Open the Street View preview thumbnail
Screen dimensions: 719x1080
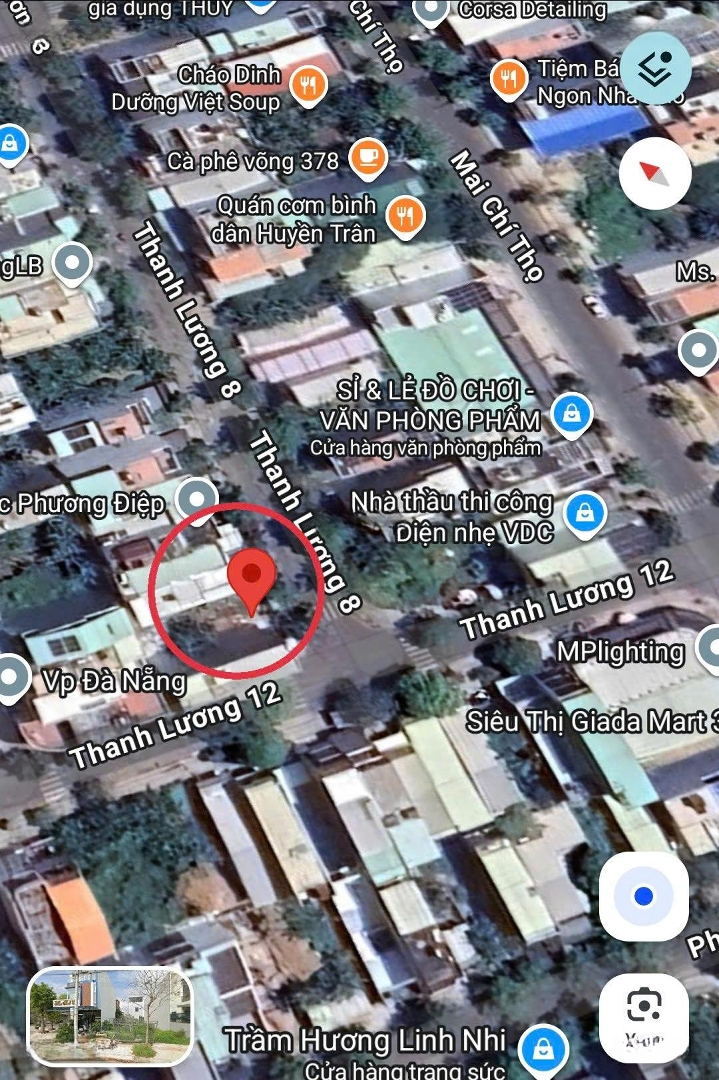(x=110, y=1015)
